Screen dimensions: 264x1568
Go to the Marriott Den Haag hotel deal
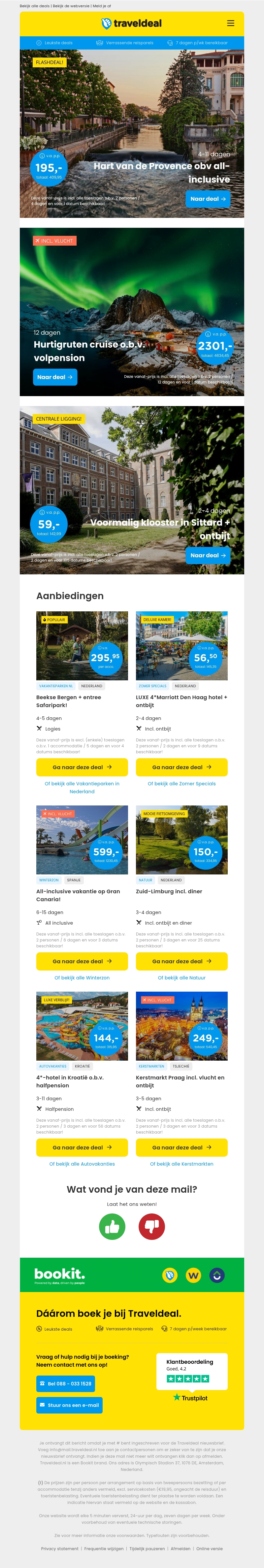pos(182,767)
